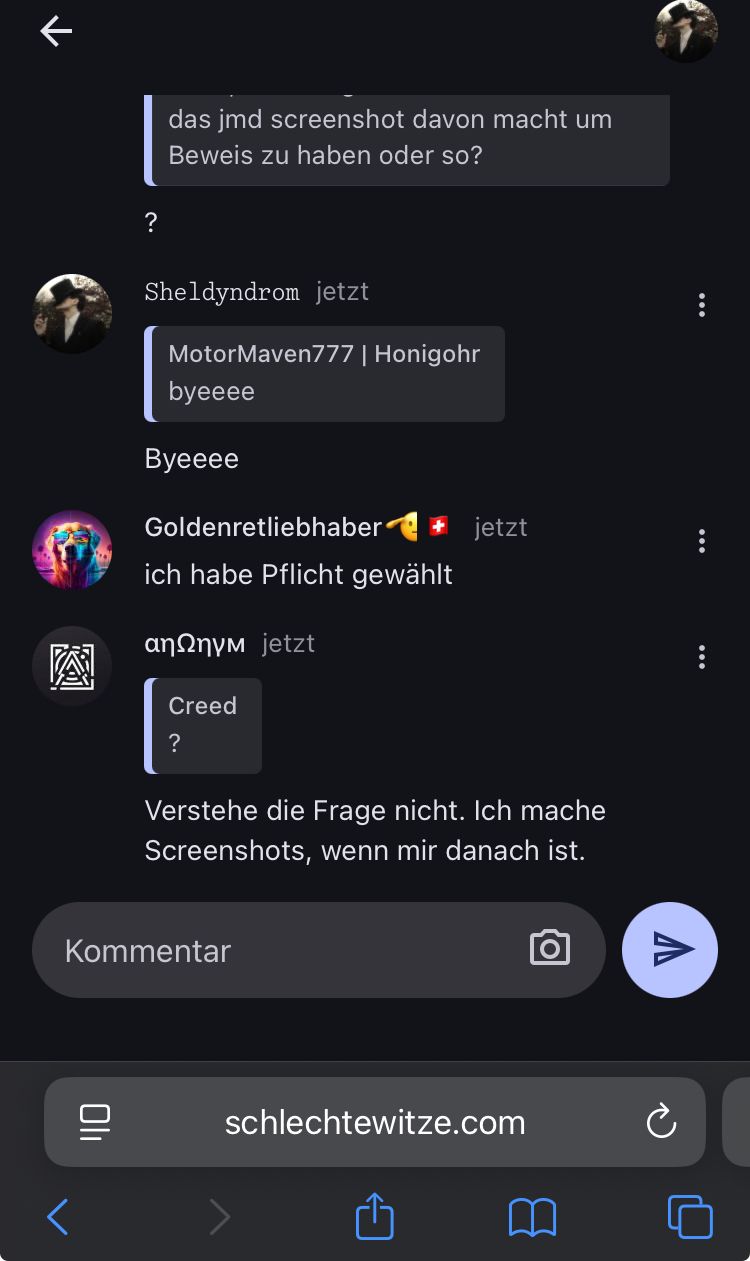
Task: Open options for Goldenretliebhaber's comment
Action: pyautogui.click(x=702, y=541)
